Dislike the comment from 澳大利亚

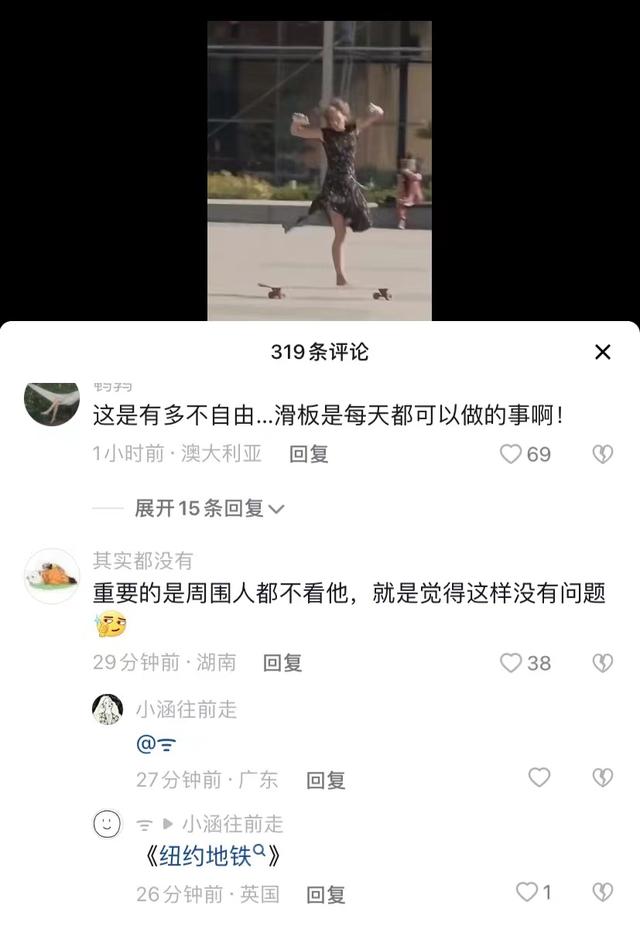(602, 454)
